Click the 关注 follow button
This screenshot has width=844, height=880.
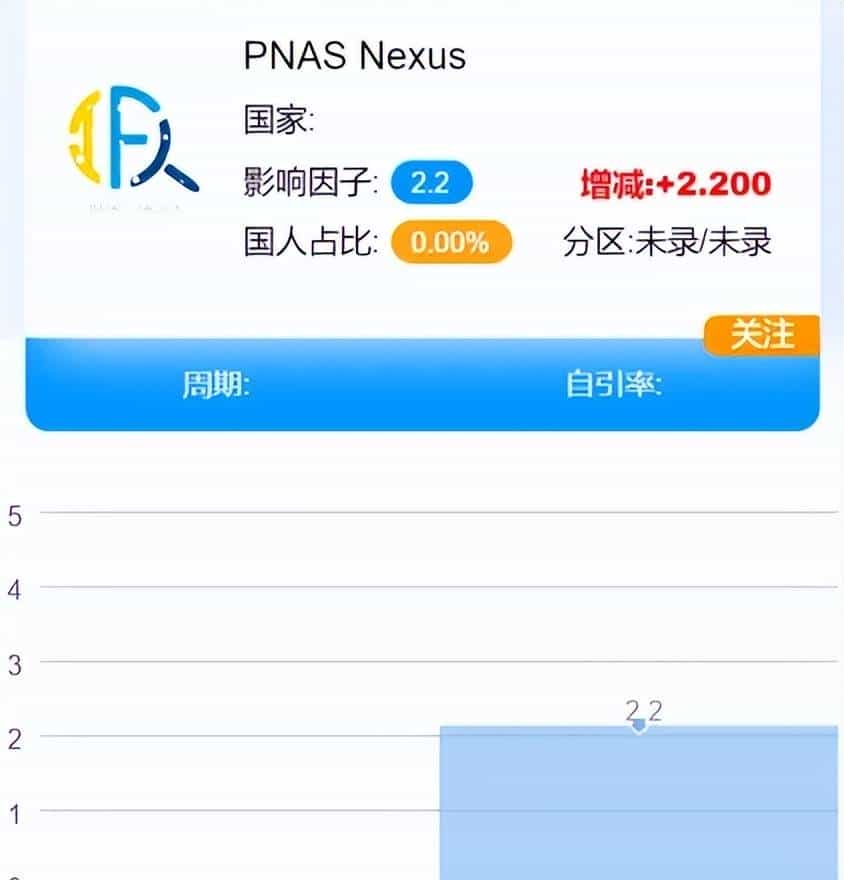click(760, 336)
